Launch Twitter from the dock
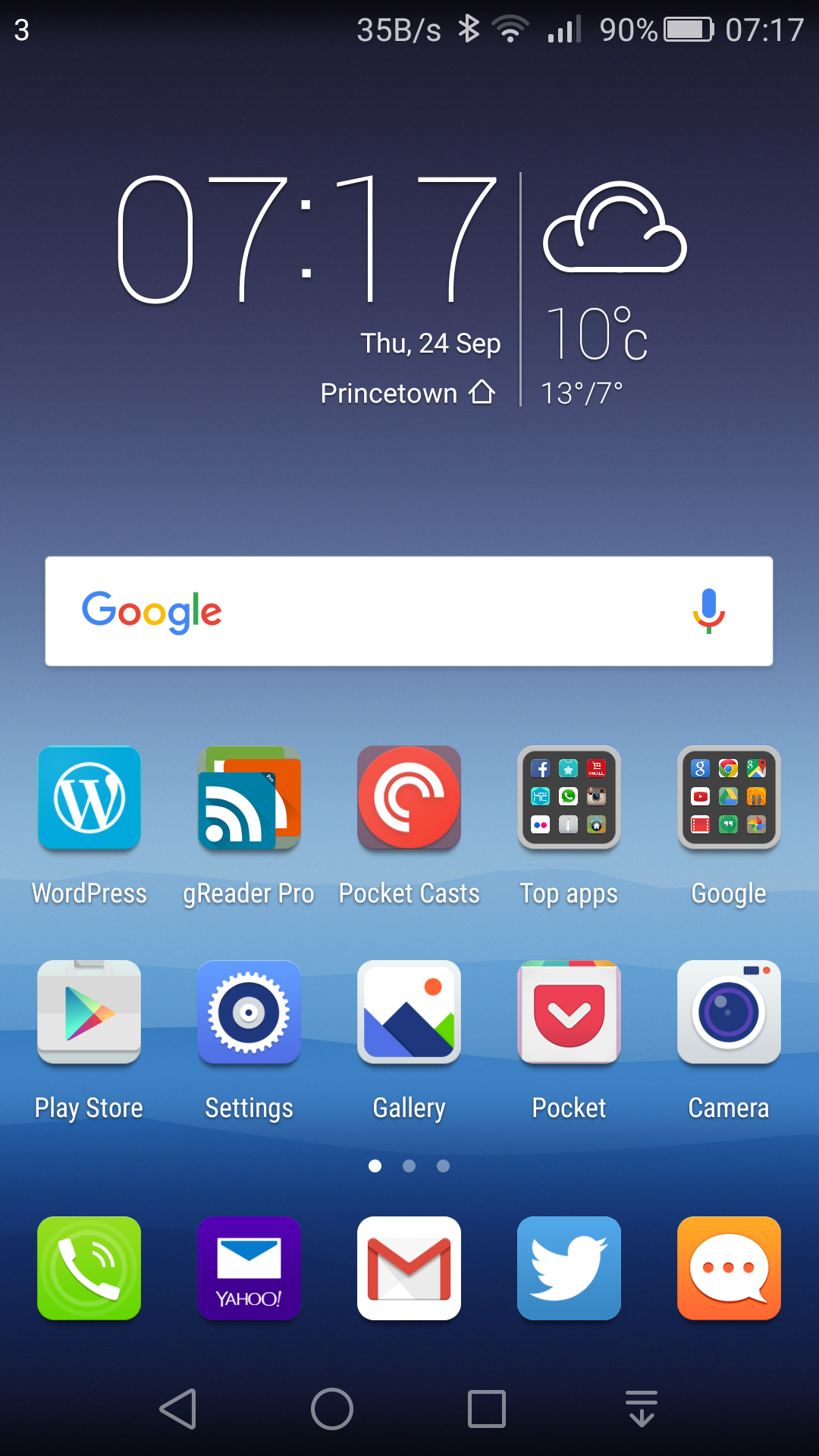 pyautogui.click(x=569, y=1268)
